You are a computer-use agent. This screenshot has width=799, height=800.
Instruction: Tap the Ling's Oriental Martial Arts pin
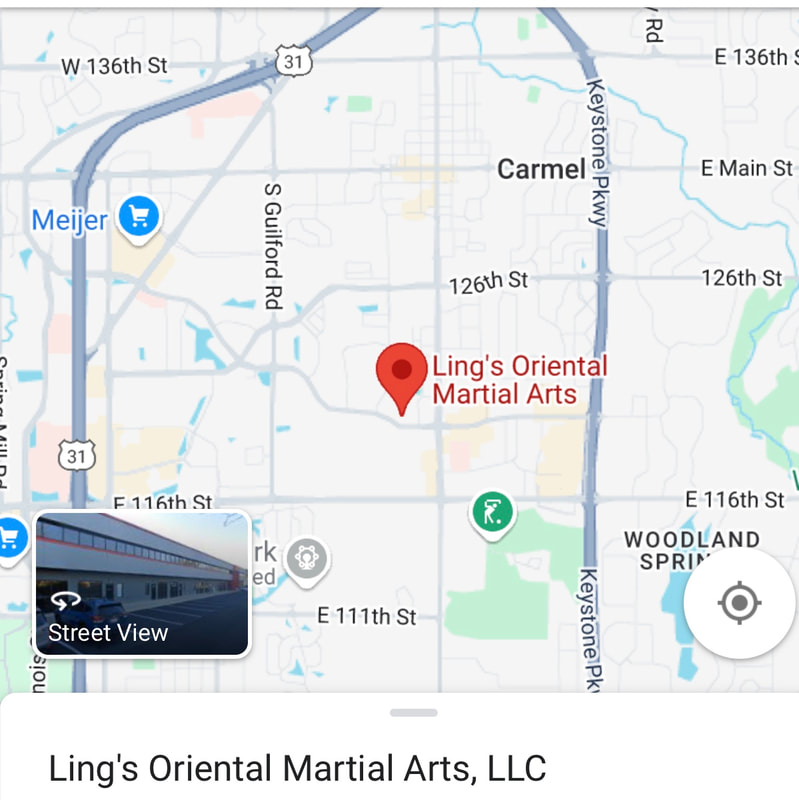[401, 374]
